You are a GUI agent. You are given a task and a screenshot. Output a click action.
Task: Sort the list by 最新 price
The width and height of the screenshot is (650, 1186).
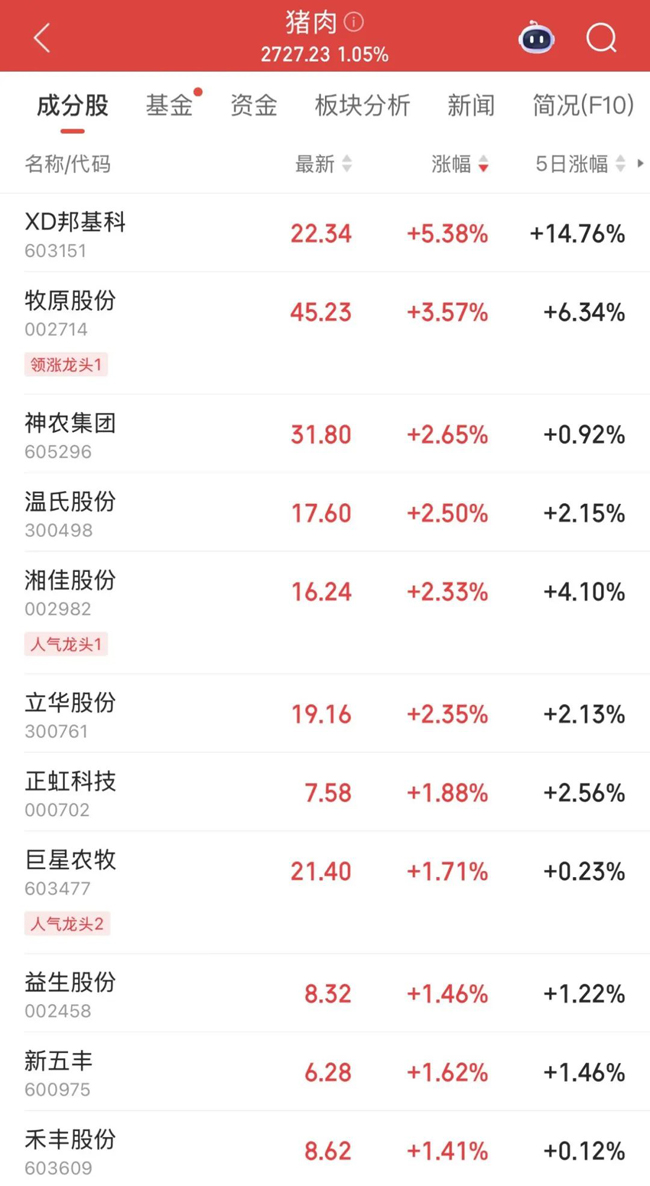point(323,164)
